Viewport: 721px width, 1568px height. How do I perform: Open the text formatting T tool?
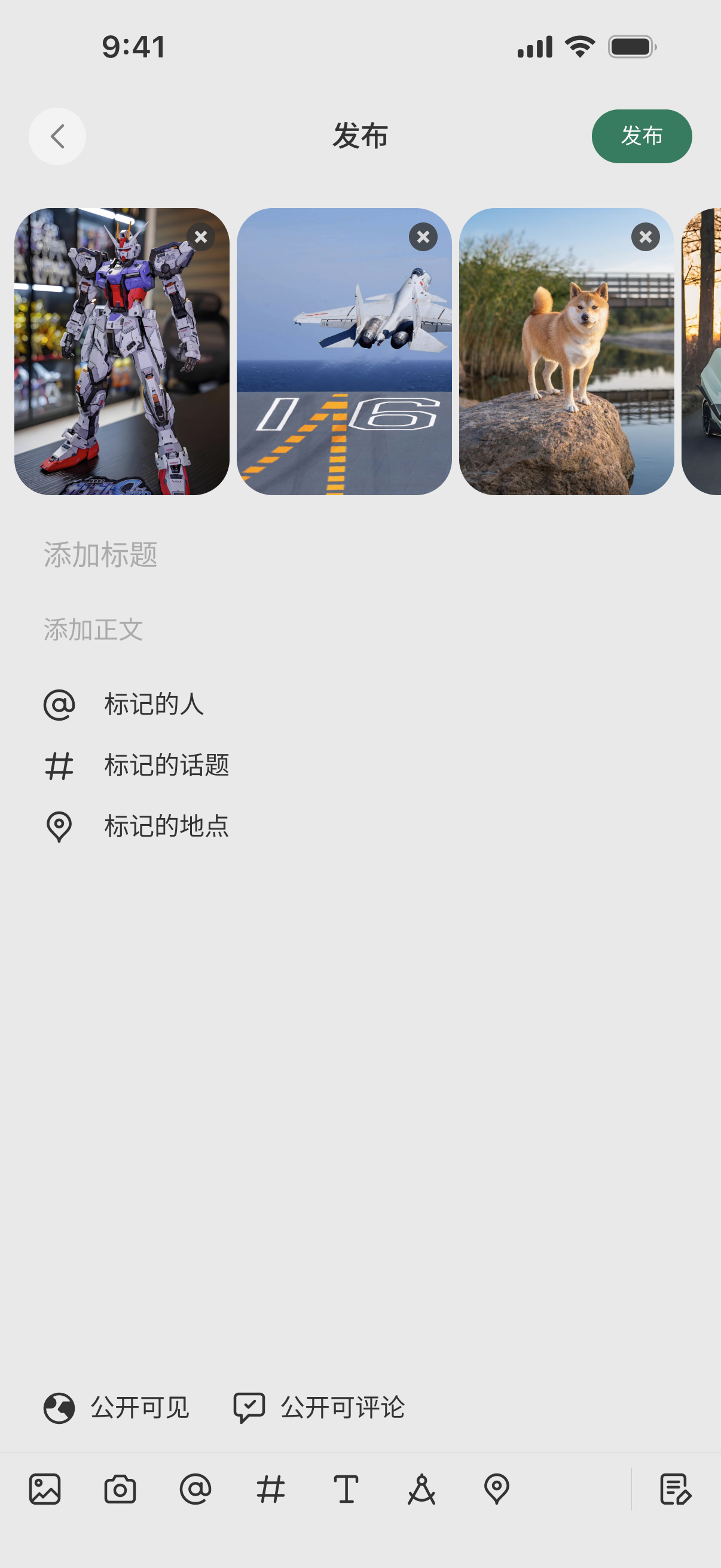pyautogui.click(x=346, y=1489)
